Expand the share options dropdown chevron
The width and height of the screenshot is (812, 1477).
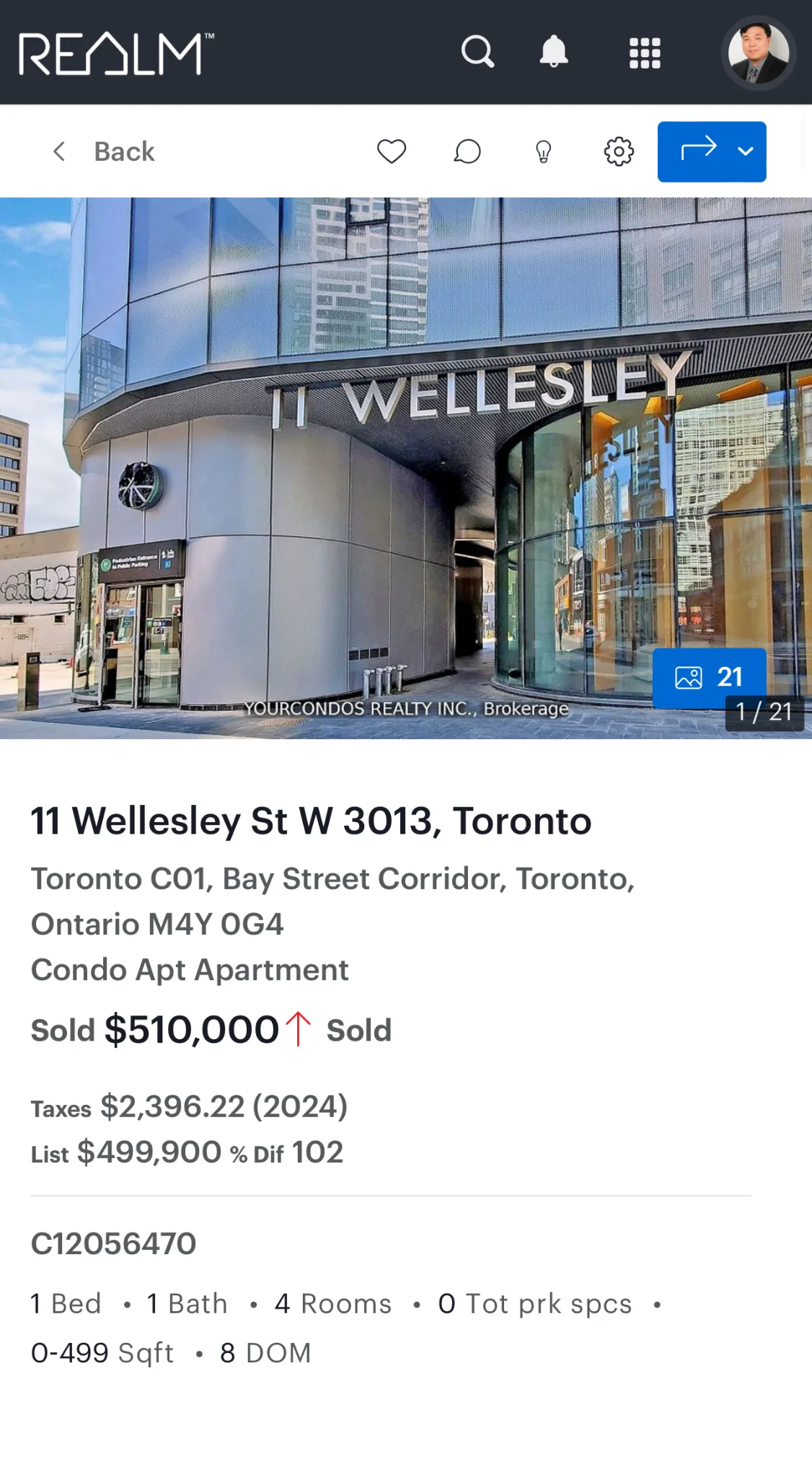[746, 151]
